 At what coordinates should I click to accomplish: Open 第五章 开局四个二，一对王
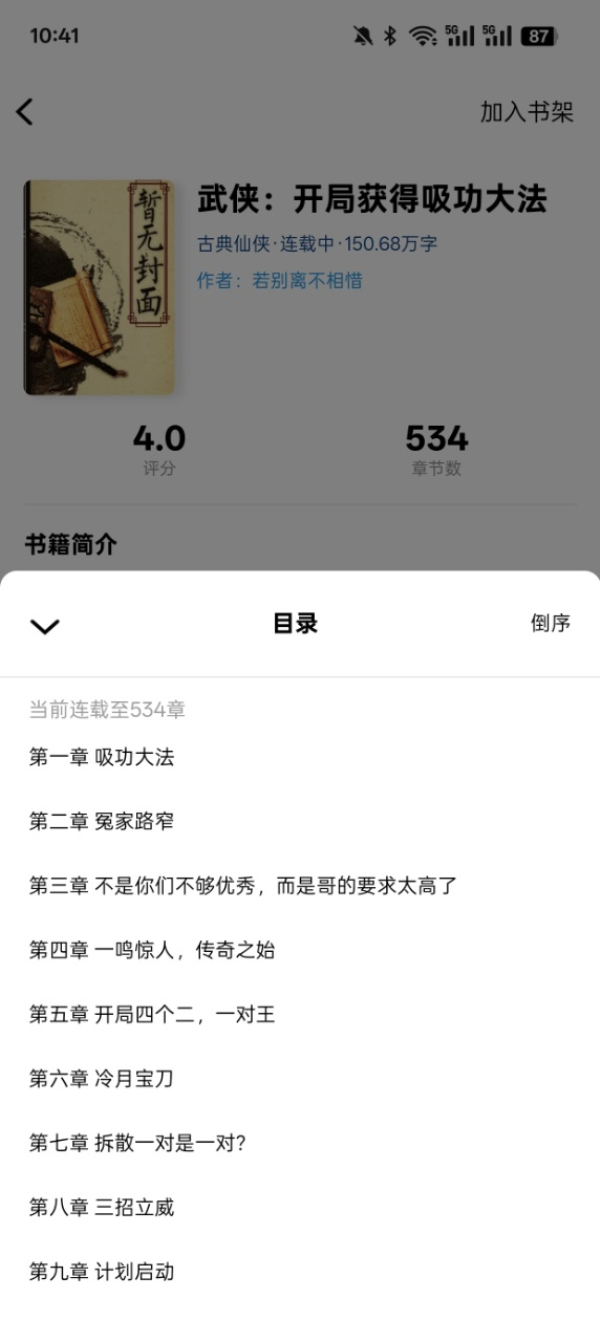[x=300, y=1014]
